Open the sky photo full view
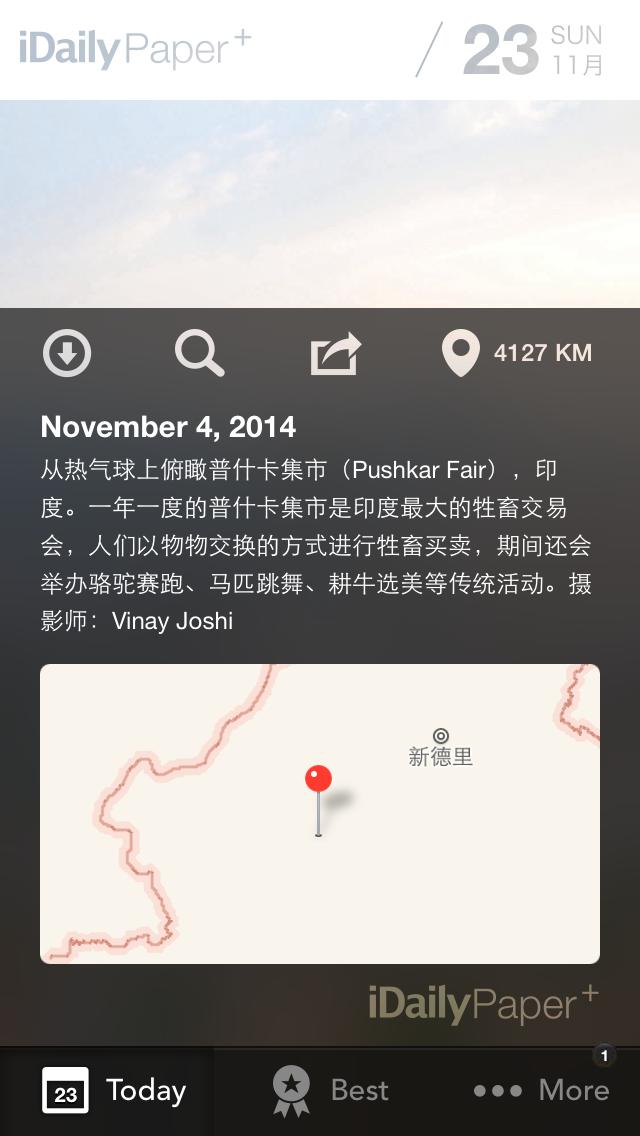640x1136 pixels. point(320,204)
